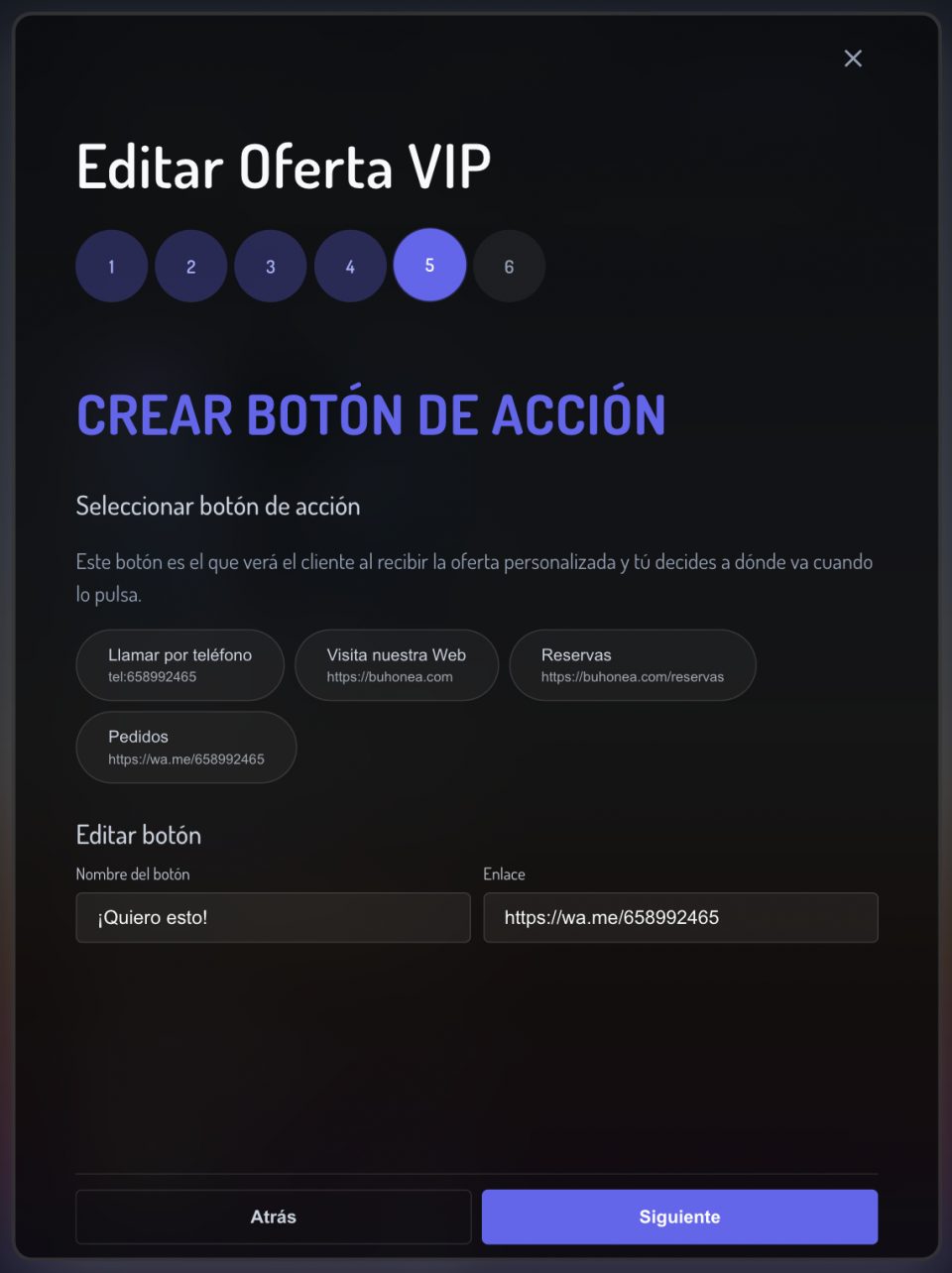Select the Pedidos WhatsApp option
The image size is (952, 1273).
click(x=186, y=748)
